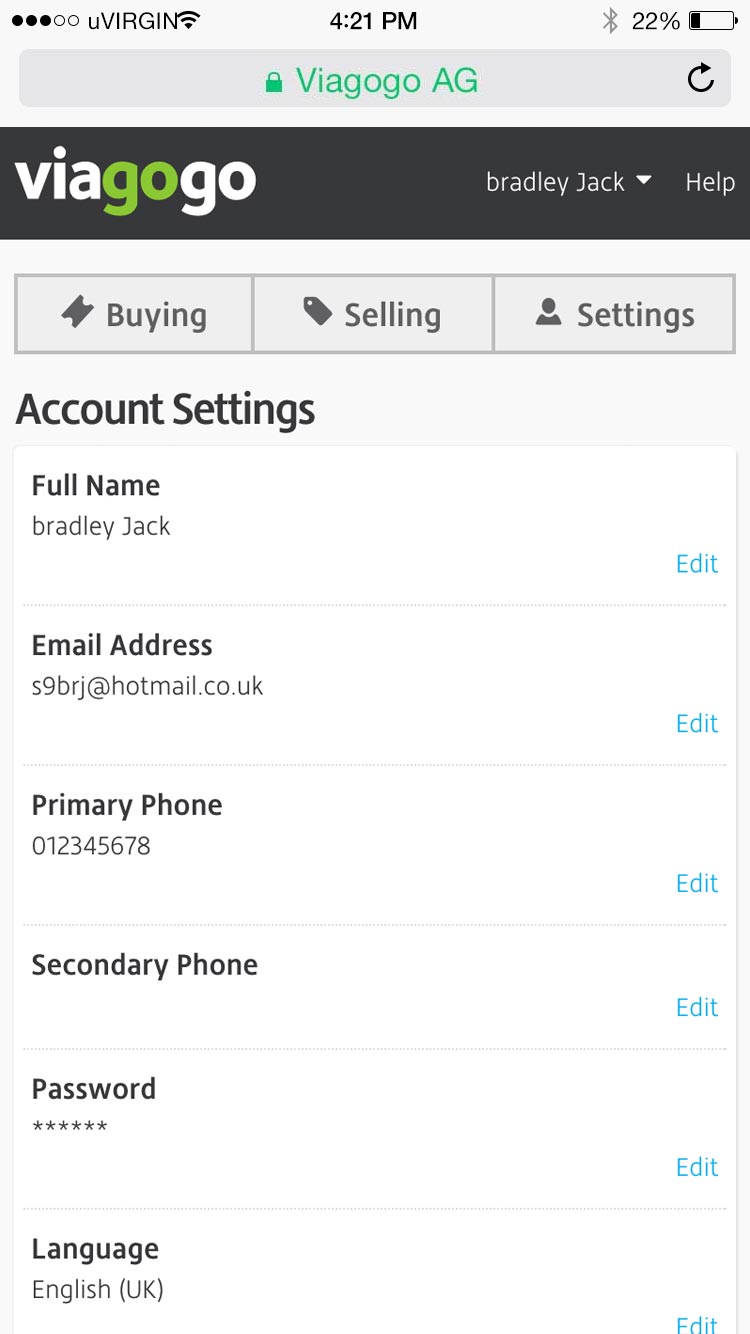Edit the Secondary Phone
Screen dimensions: 750x1334
(697, 1008)
